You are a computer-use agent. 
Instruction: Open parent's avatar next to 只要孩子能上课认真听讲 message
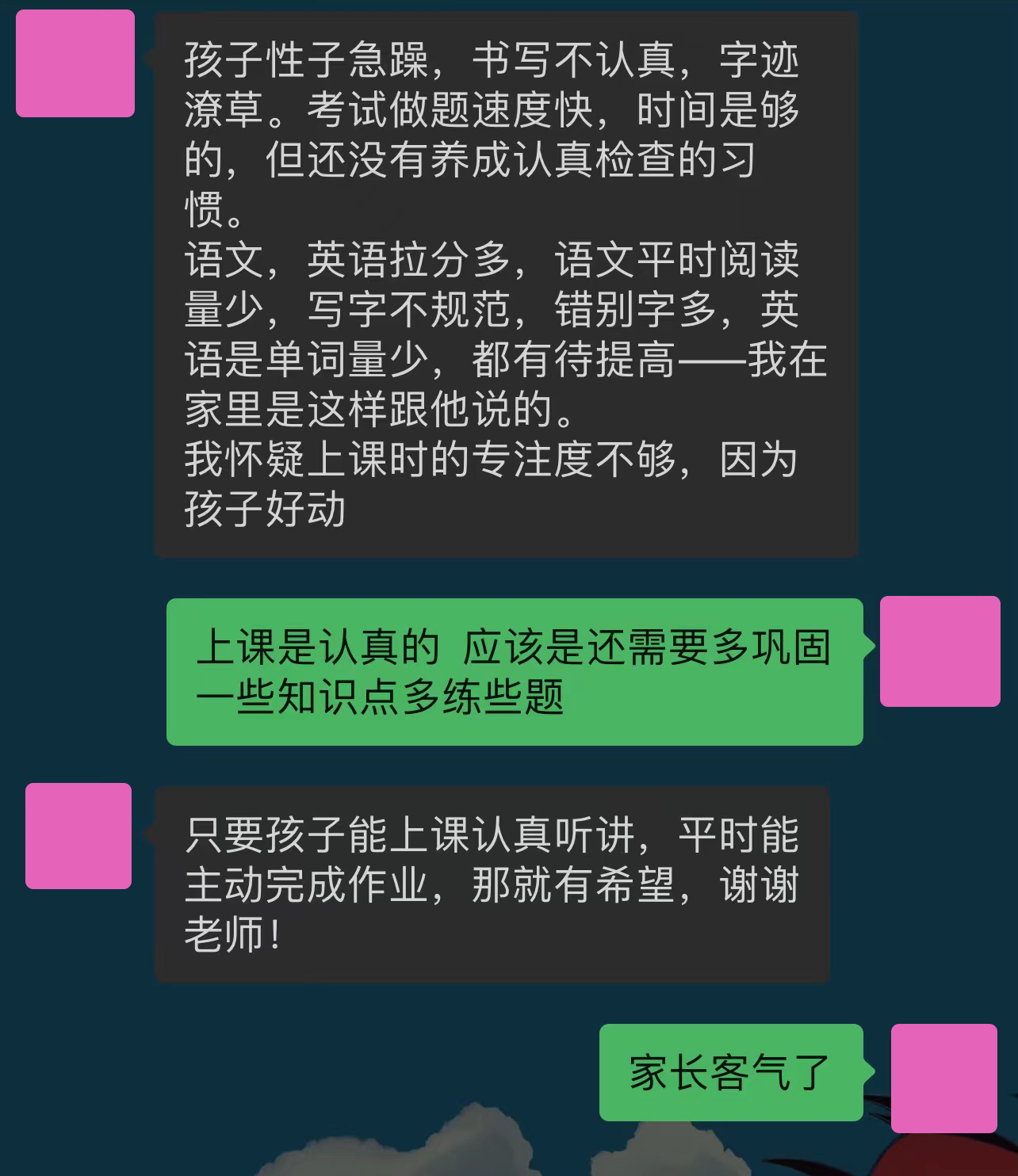78,836
